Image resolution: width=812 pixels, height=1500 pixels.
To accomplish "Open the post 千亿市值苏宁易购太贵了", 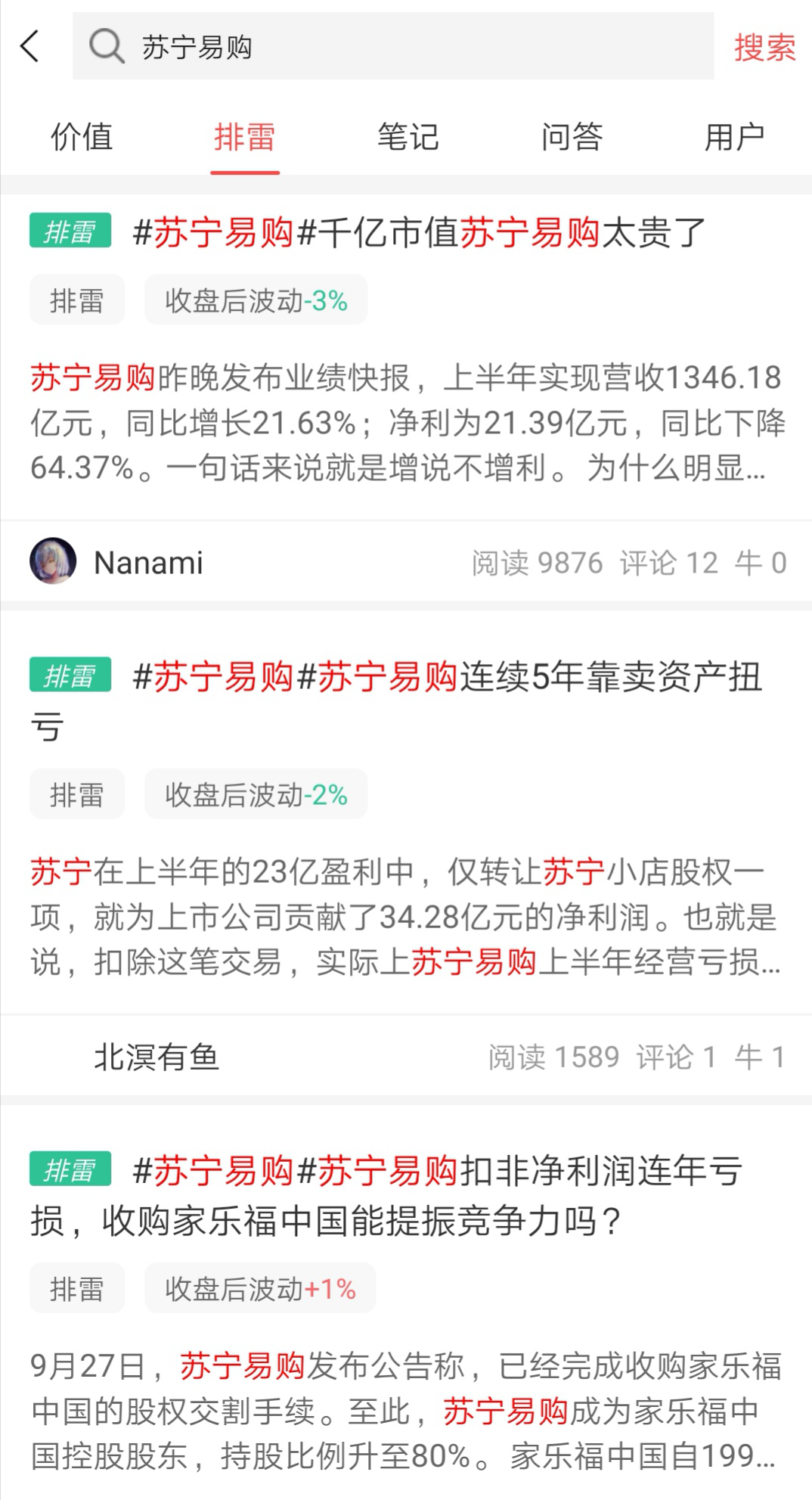I will coord(420,232).
